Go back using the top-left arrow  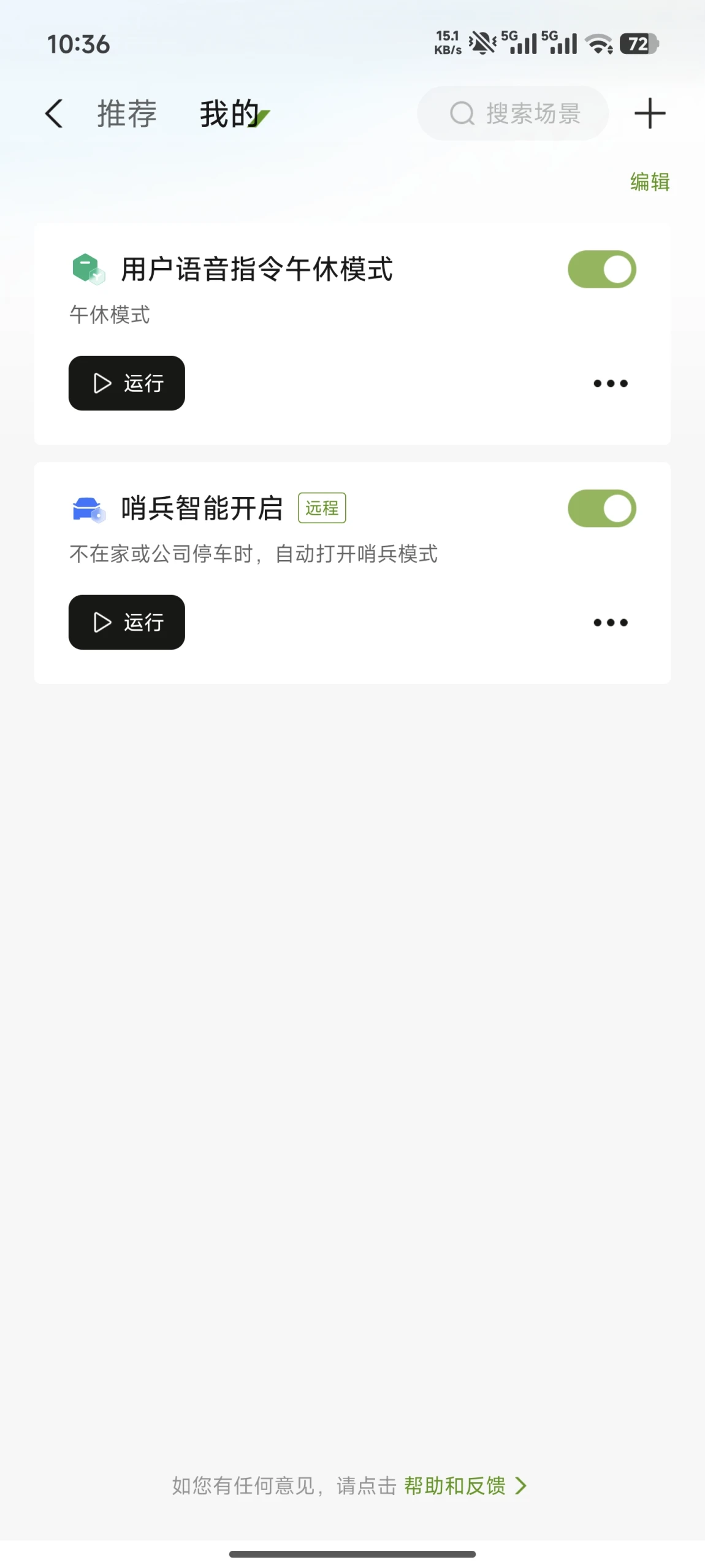point(55,114)
